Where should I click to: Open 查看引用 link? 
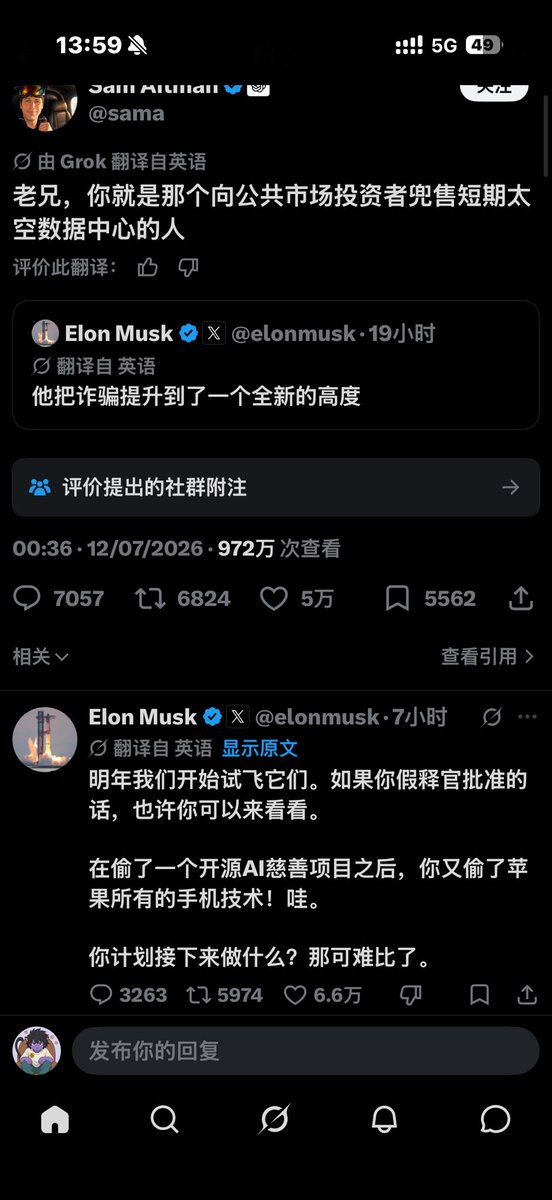coord(487,656)
